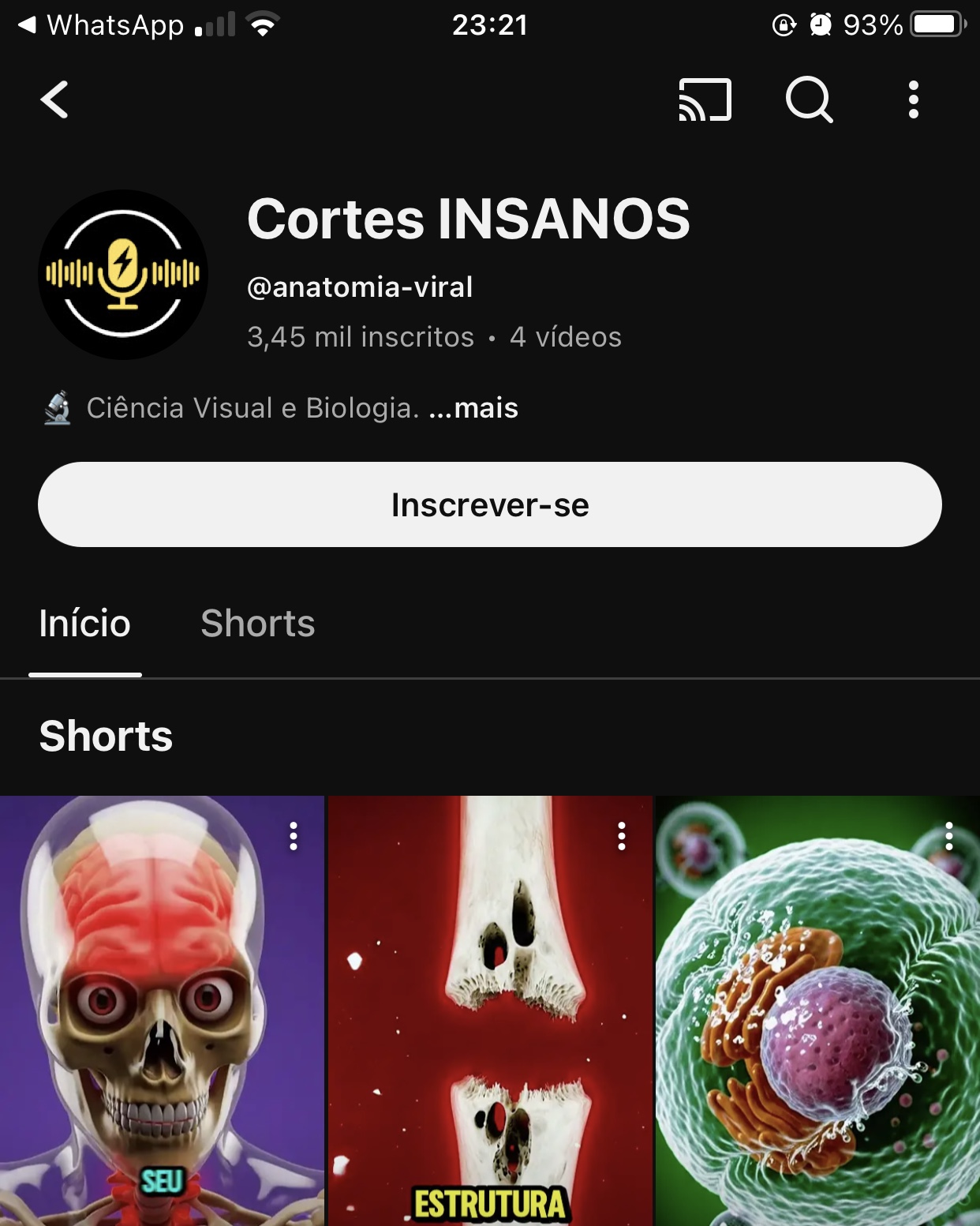Viewport: 980px width, 1226px height.
Task: Tap the Inscrever-se button
Action: pos(489,504)
